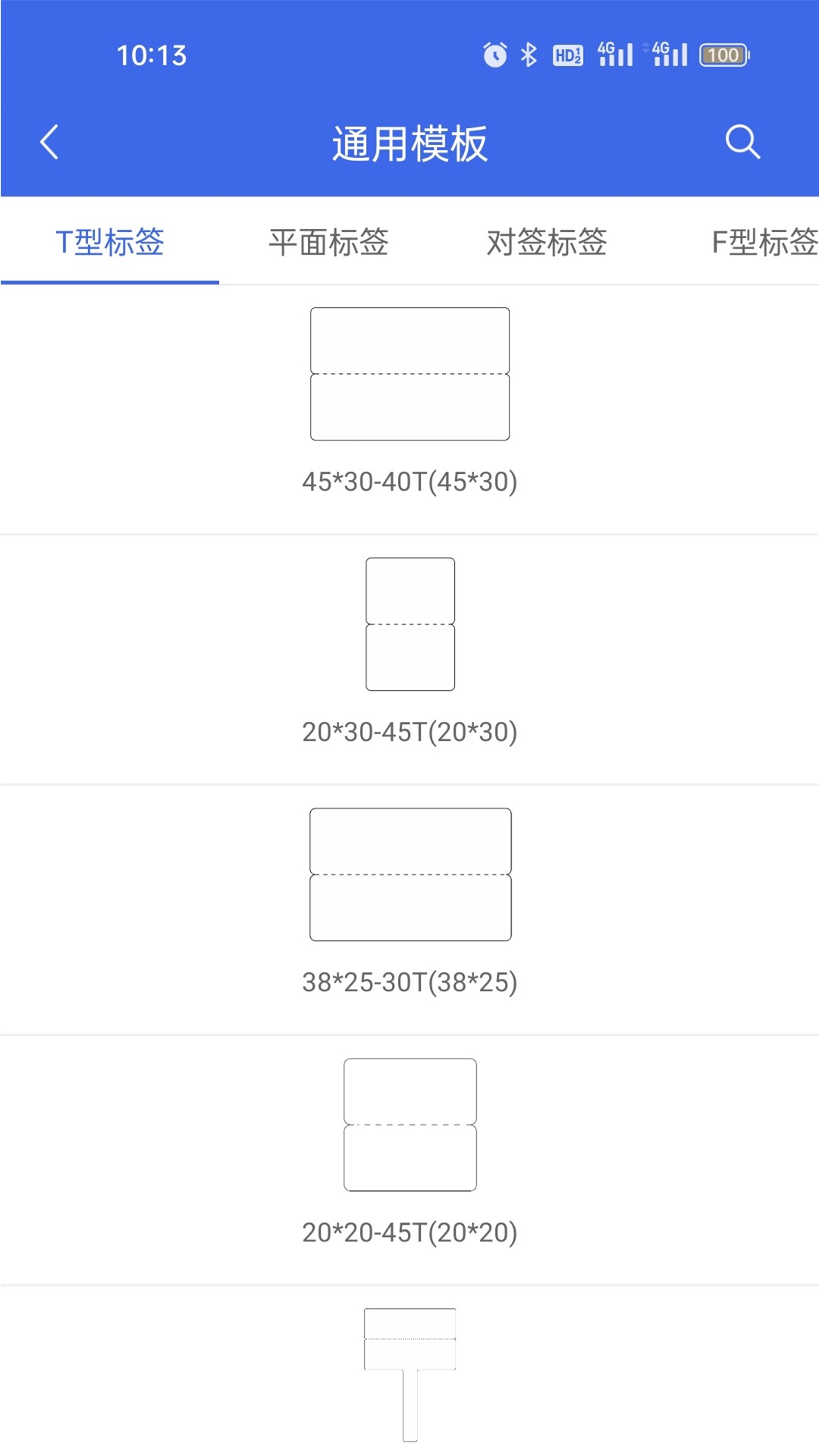
Task: Switch to the 对签标签 tab
Action: click(x=547, y=243)
